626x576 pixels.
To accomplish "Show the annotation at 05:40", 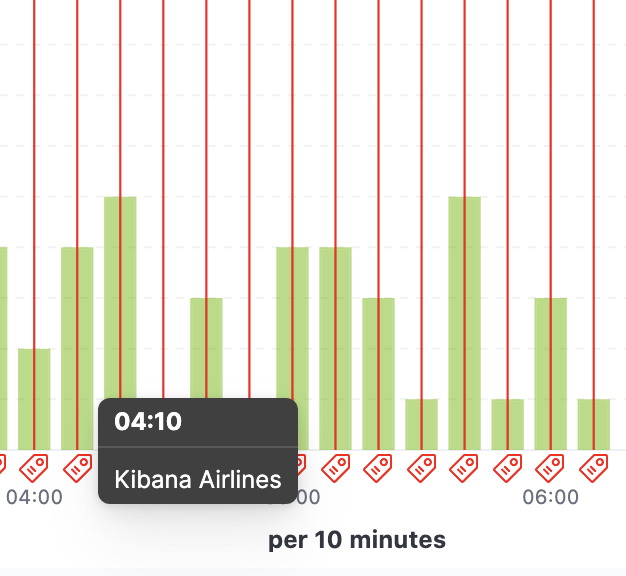I will (465, 465).
